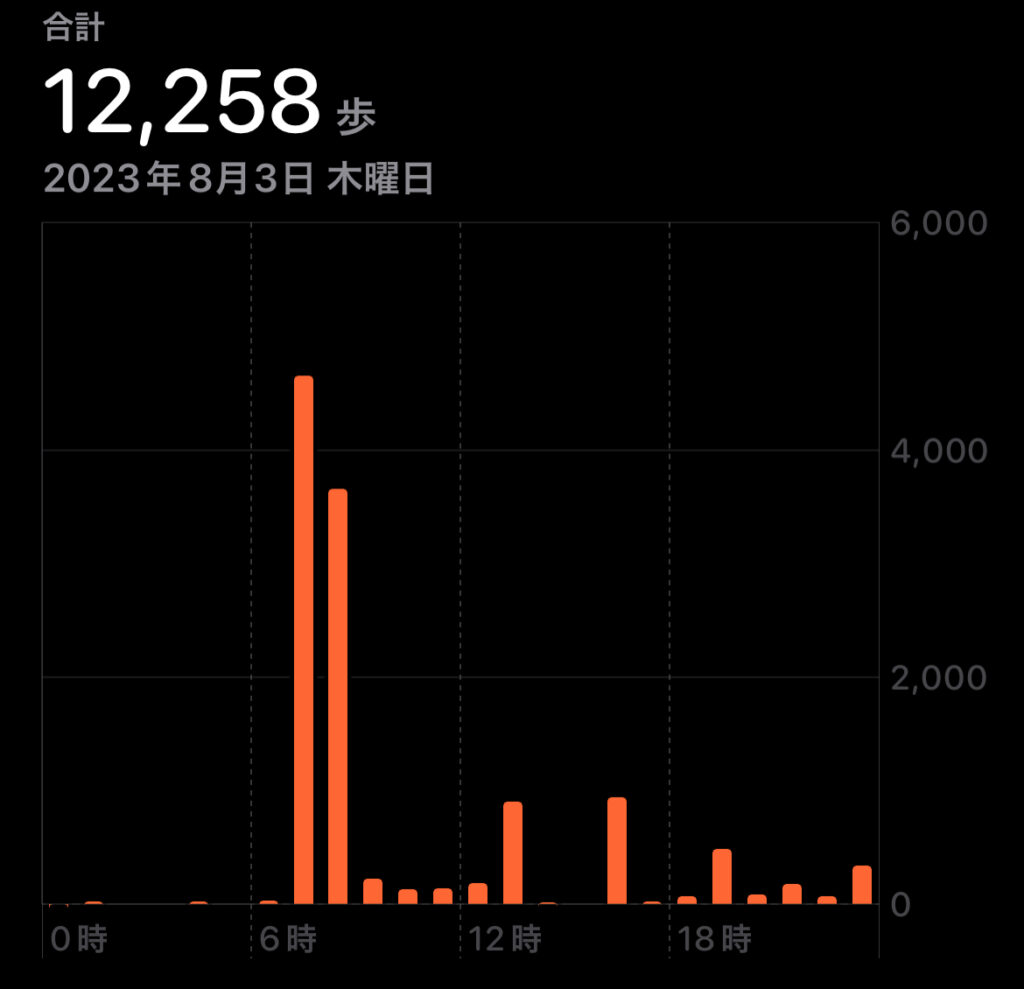The width and height of the screenshot is (1024, 989).
Task: Select the last bar at the chart's end
Action: (x=862, y=885)
